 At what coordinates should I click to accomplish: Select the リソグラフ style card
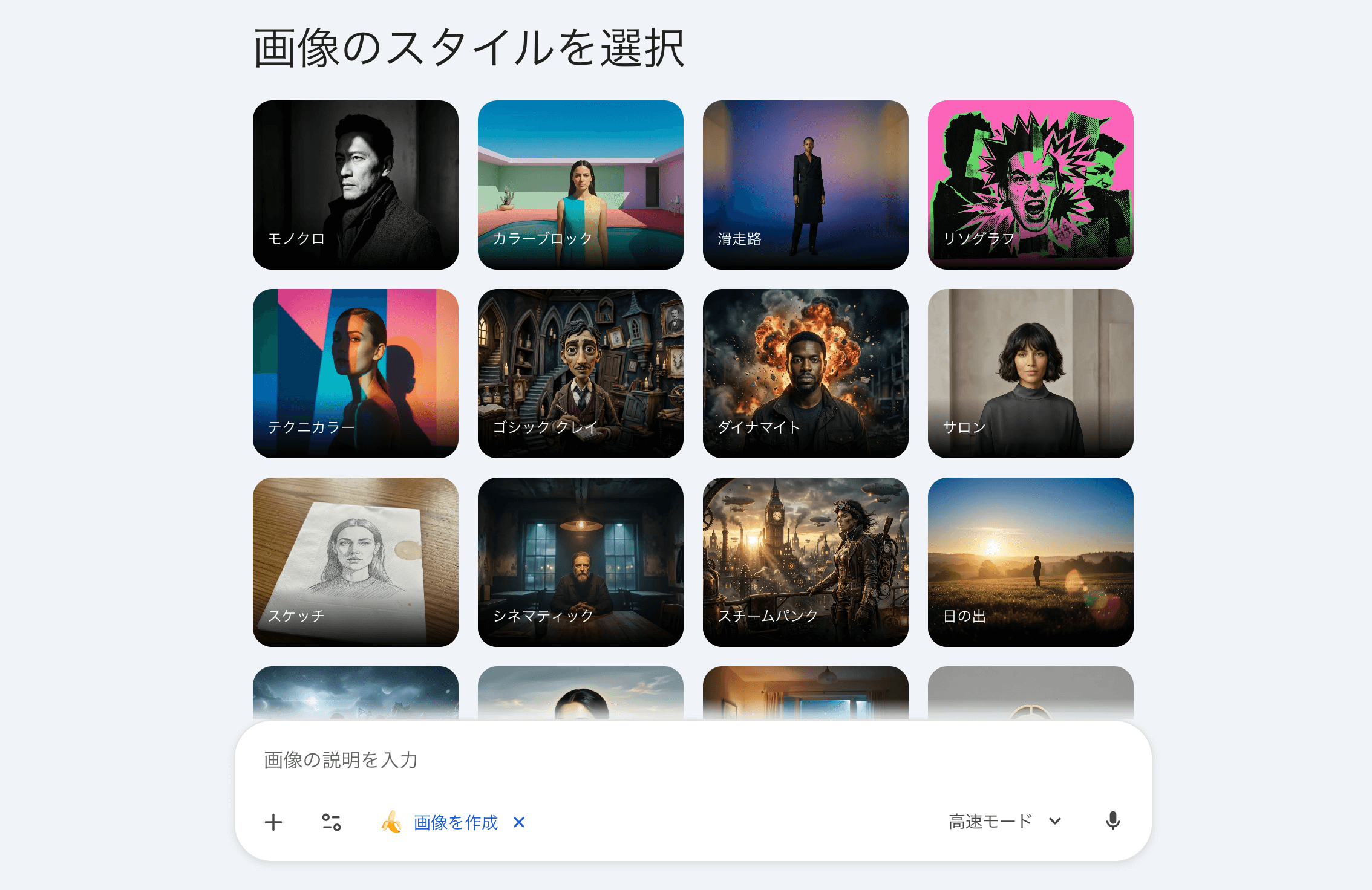[1030, 184]
